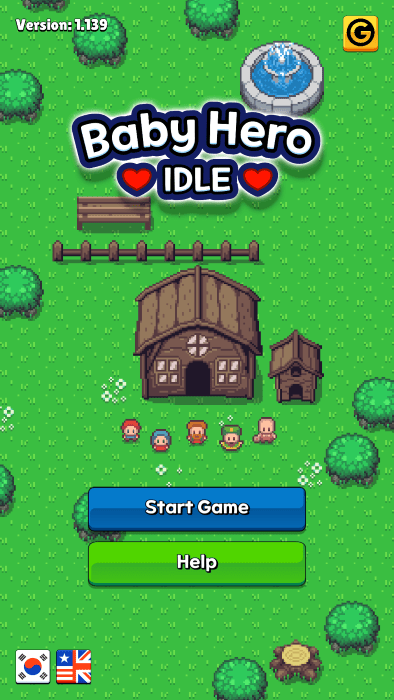394x700 pixels.
Task: Switch language to Korean via the flag
Action: point(33,667)
